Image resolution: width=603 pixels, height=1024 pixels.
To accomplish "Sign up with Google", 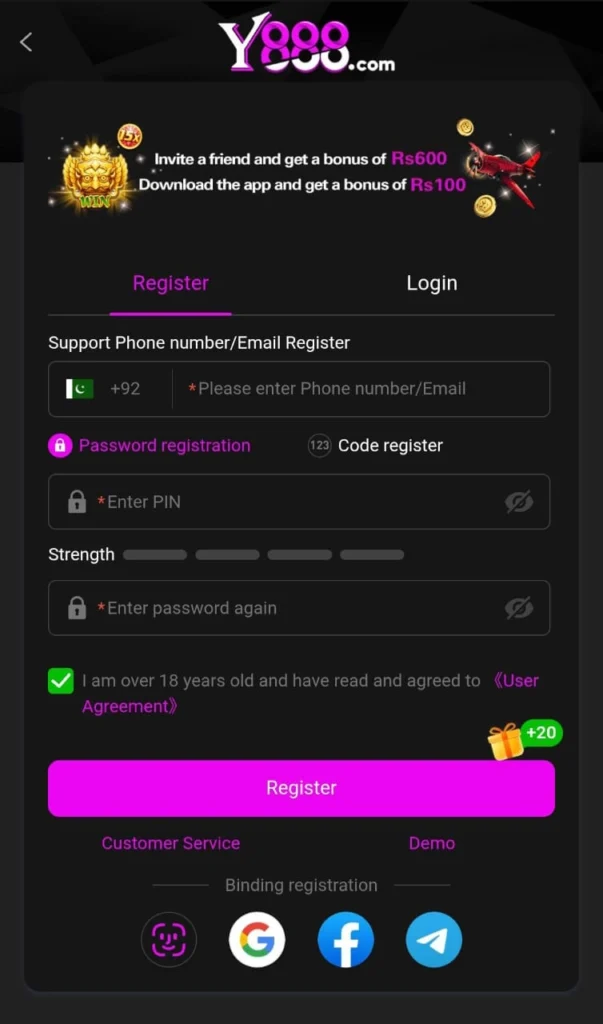I will click(x=257, y=939).
